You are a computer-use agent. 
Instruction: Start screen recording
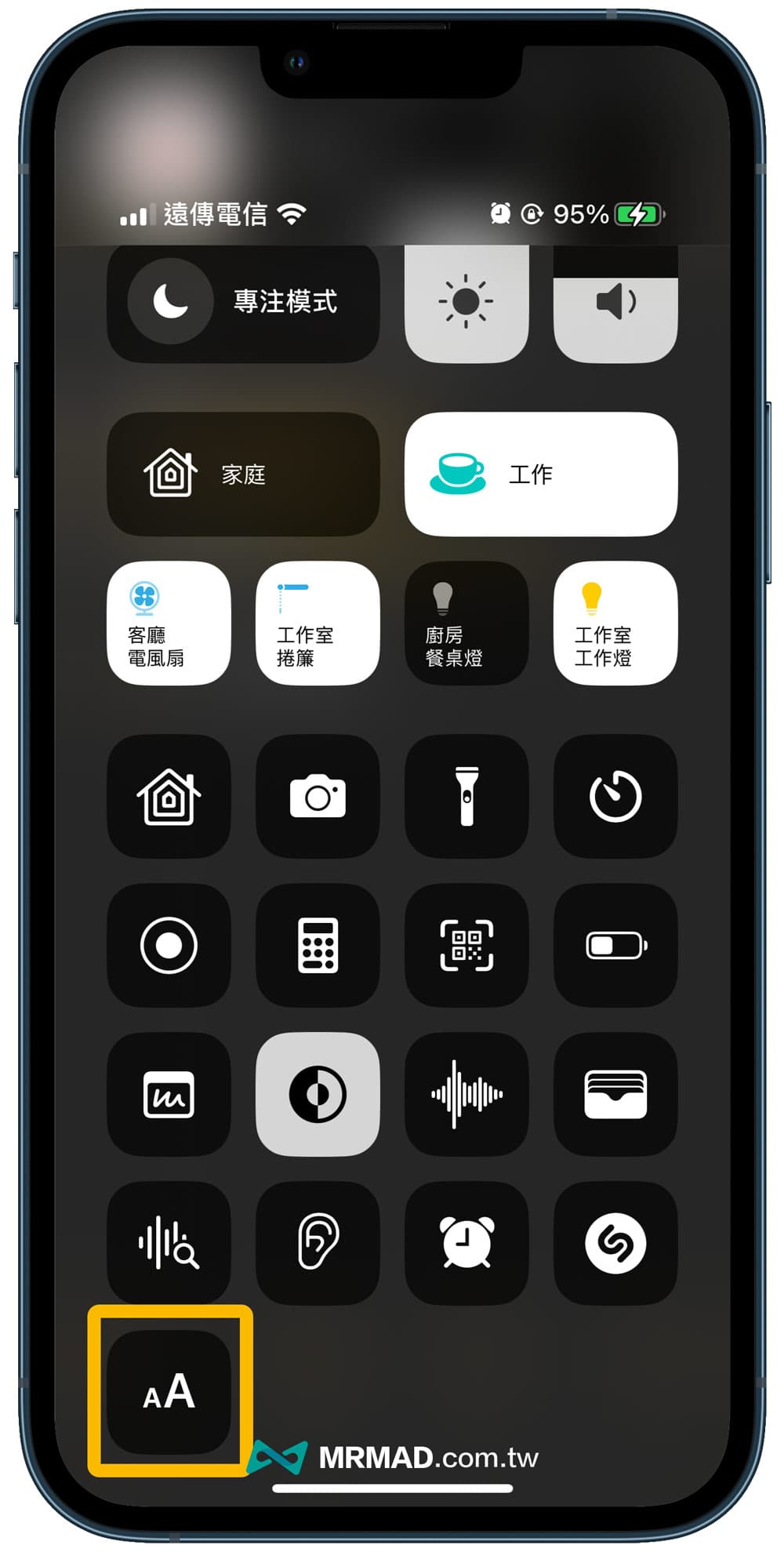(x=169, y=945)
